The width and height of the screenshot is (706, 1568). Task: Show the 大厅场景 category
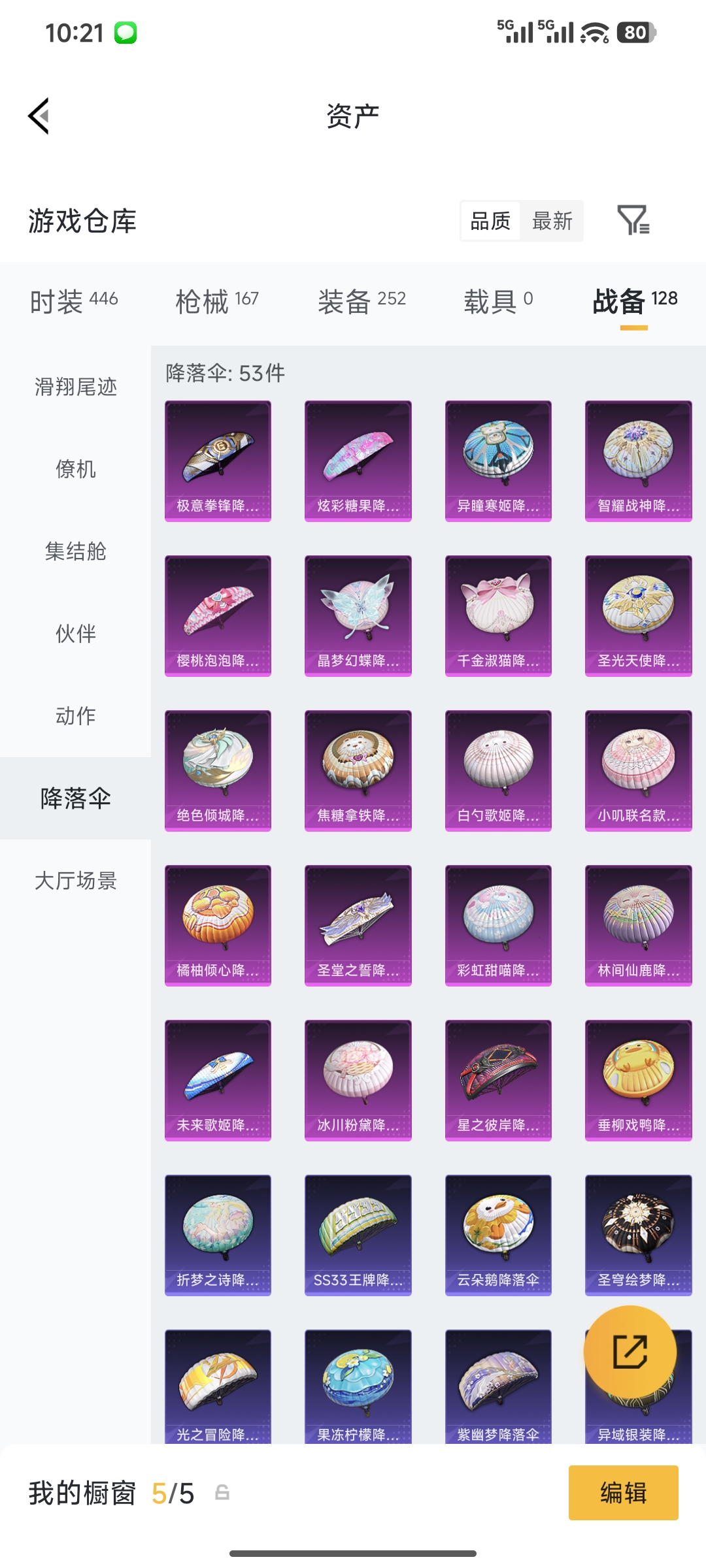pyautogui.click(x=74, y=880)
